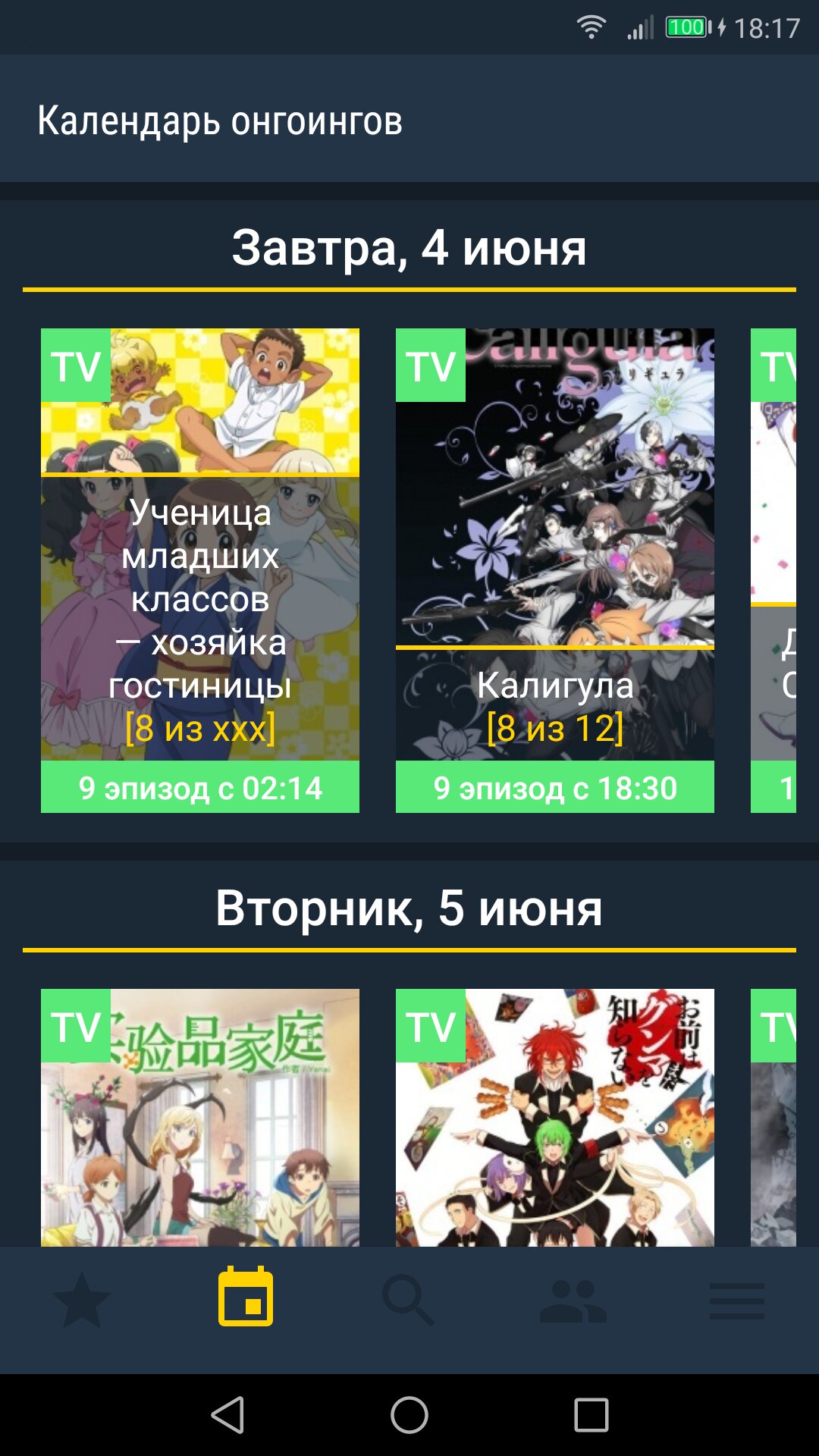The width and height of the screenshot is (819, 1456).
Task: Open the favorites star tab
Action: coord(82,1301)
